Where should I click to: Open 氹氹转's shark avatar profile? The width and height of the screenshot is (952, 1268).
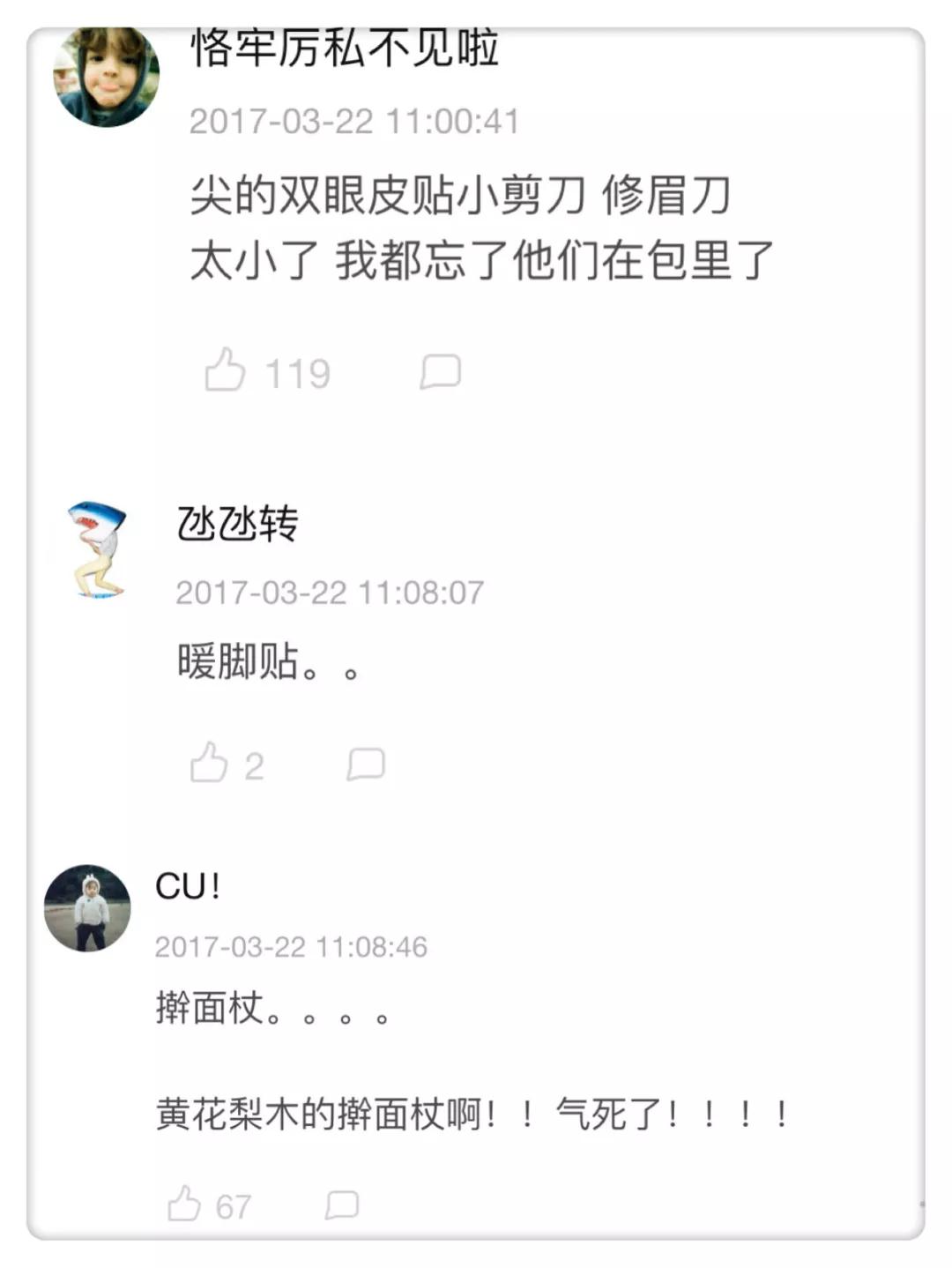(x=97, y=551)
